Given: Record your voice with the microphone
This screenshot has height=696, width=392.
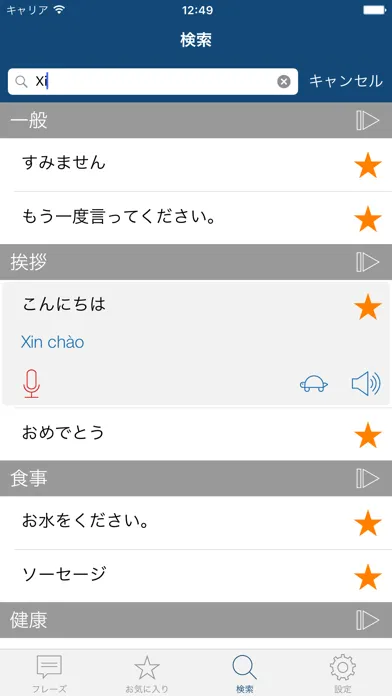Looking at the screenshot, I should (32, 384).
